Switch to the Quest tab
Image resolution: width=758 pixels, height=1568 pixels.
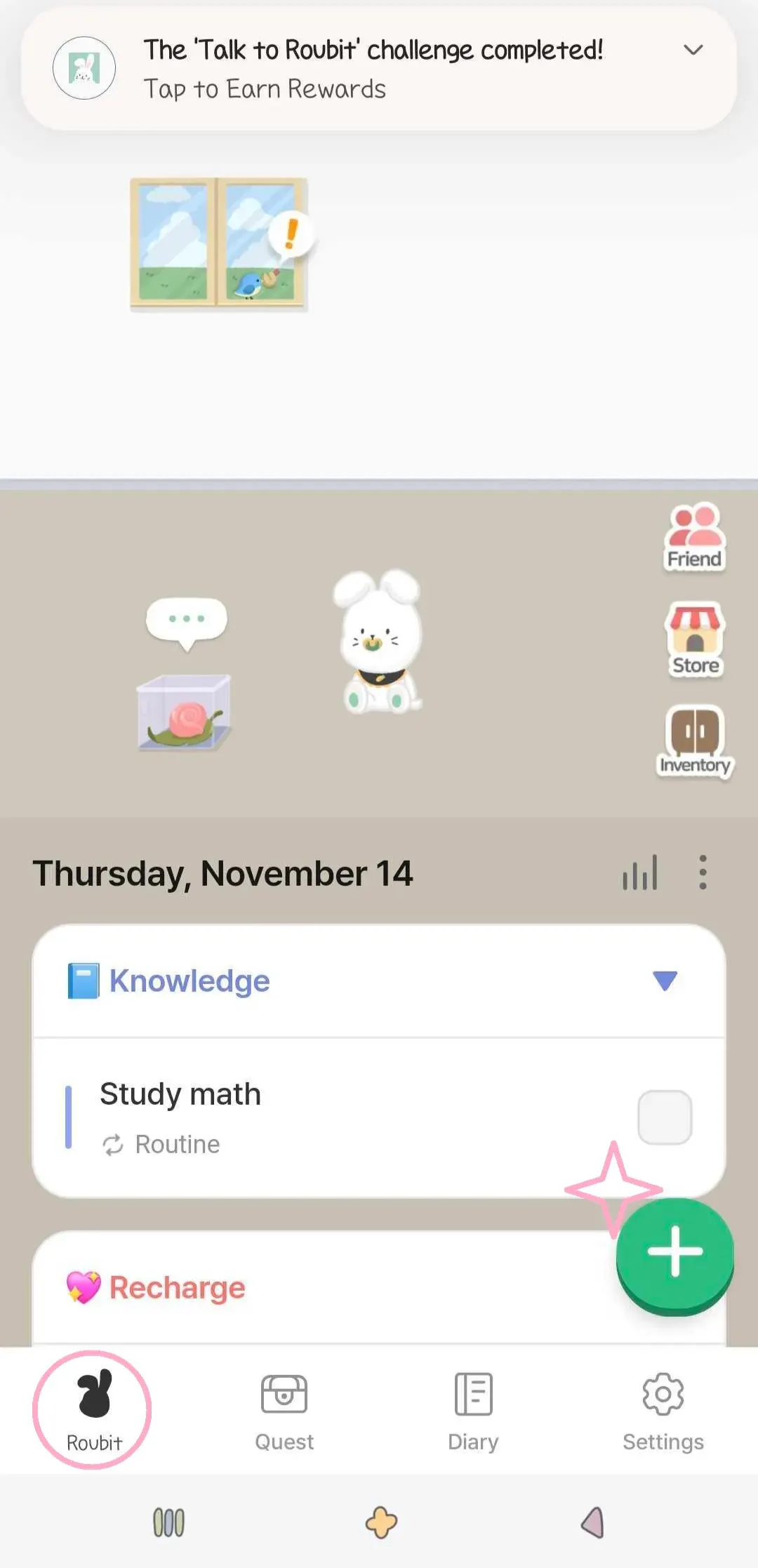tap(284, 1411)
